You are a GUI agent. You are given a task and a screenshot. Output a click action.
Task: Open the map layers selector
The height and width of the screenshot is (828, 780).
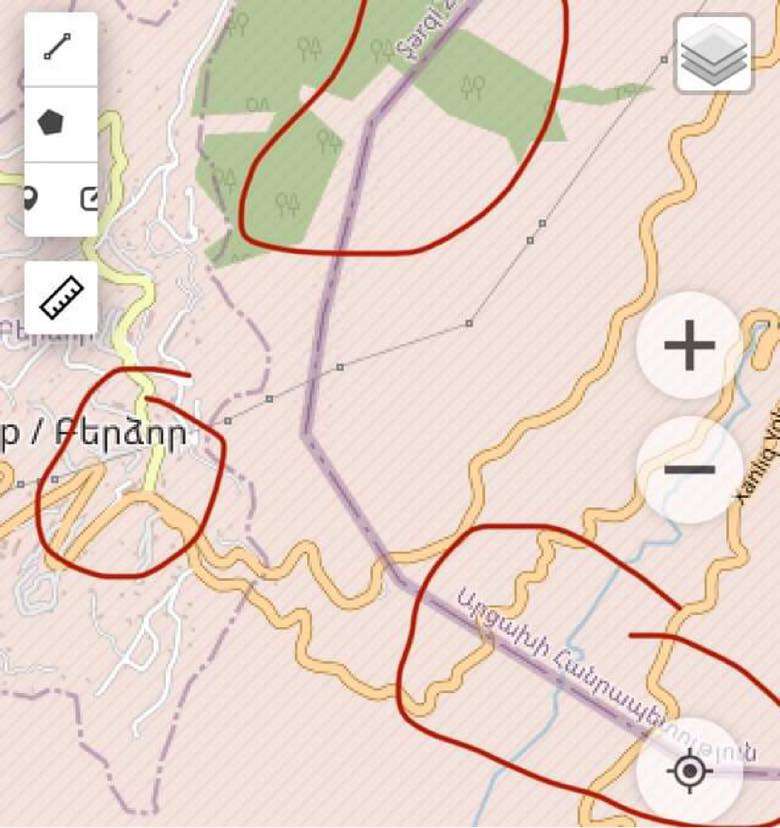point(714,55)
